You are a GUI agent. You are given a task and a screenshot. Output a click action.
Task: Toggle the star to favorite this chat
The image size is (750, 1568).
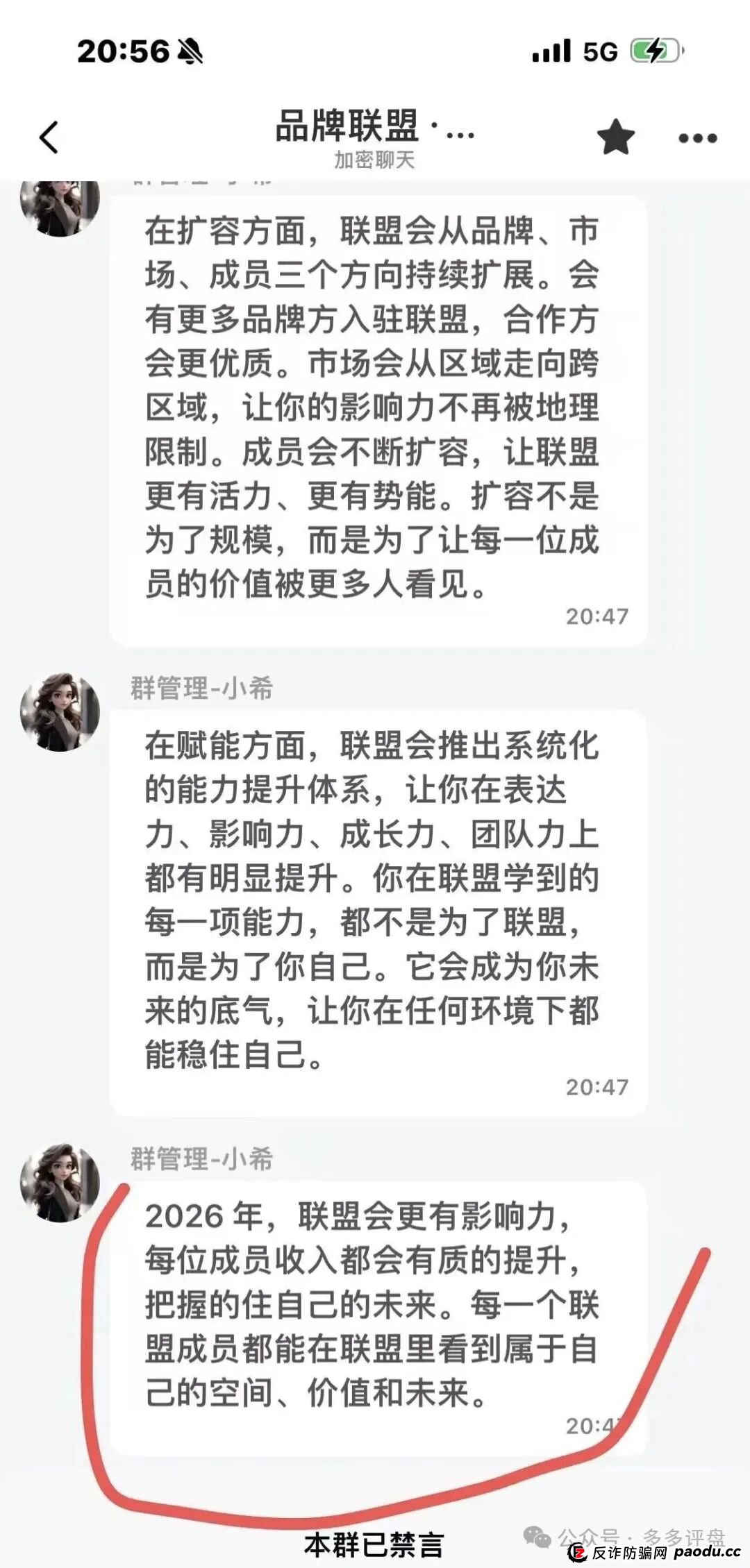click(617, 137)
